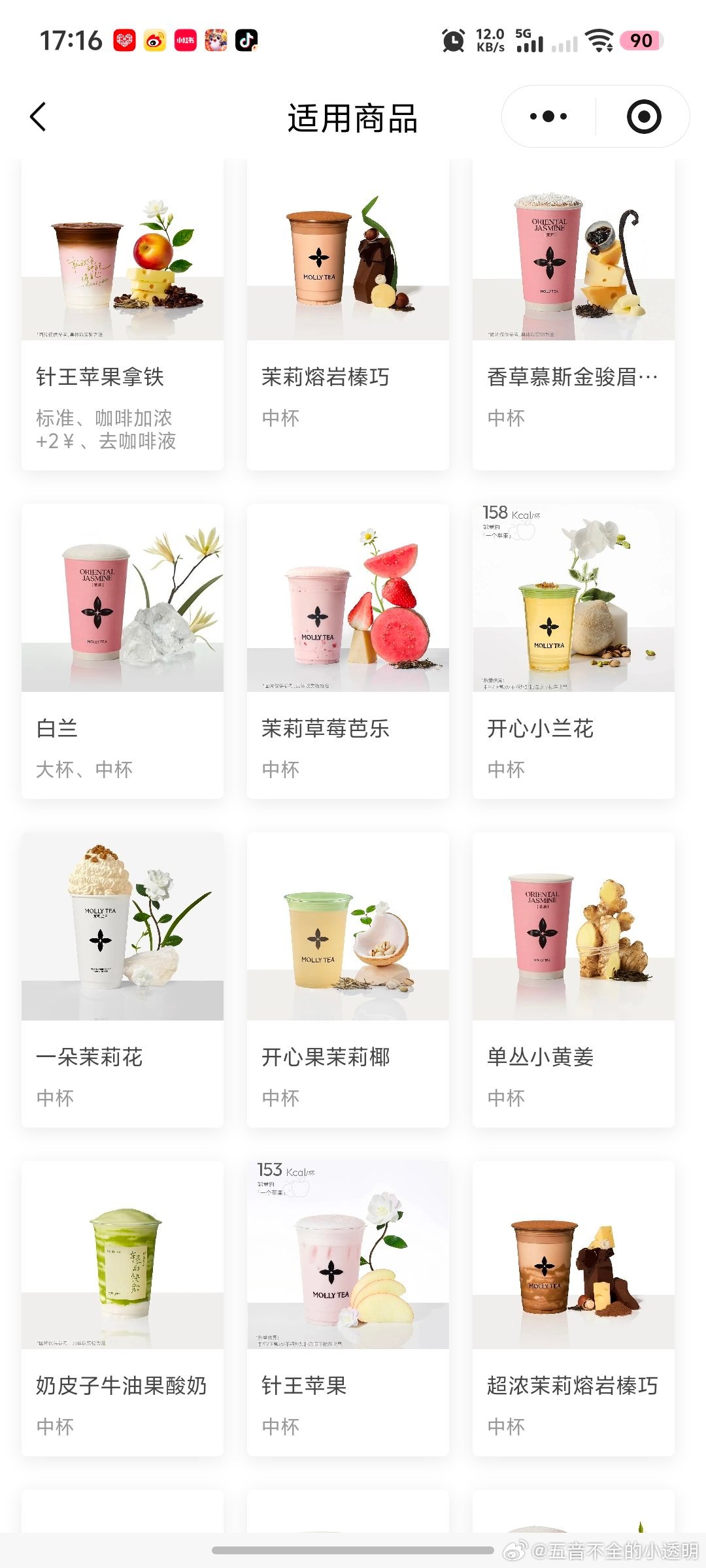
Task: Go back from 适用商品 page
Action: point(39,118)
